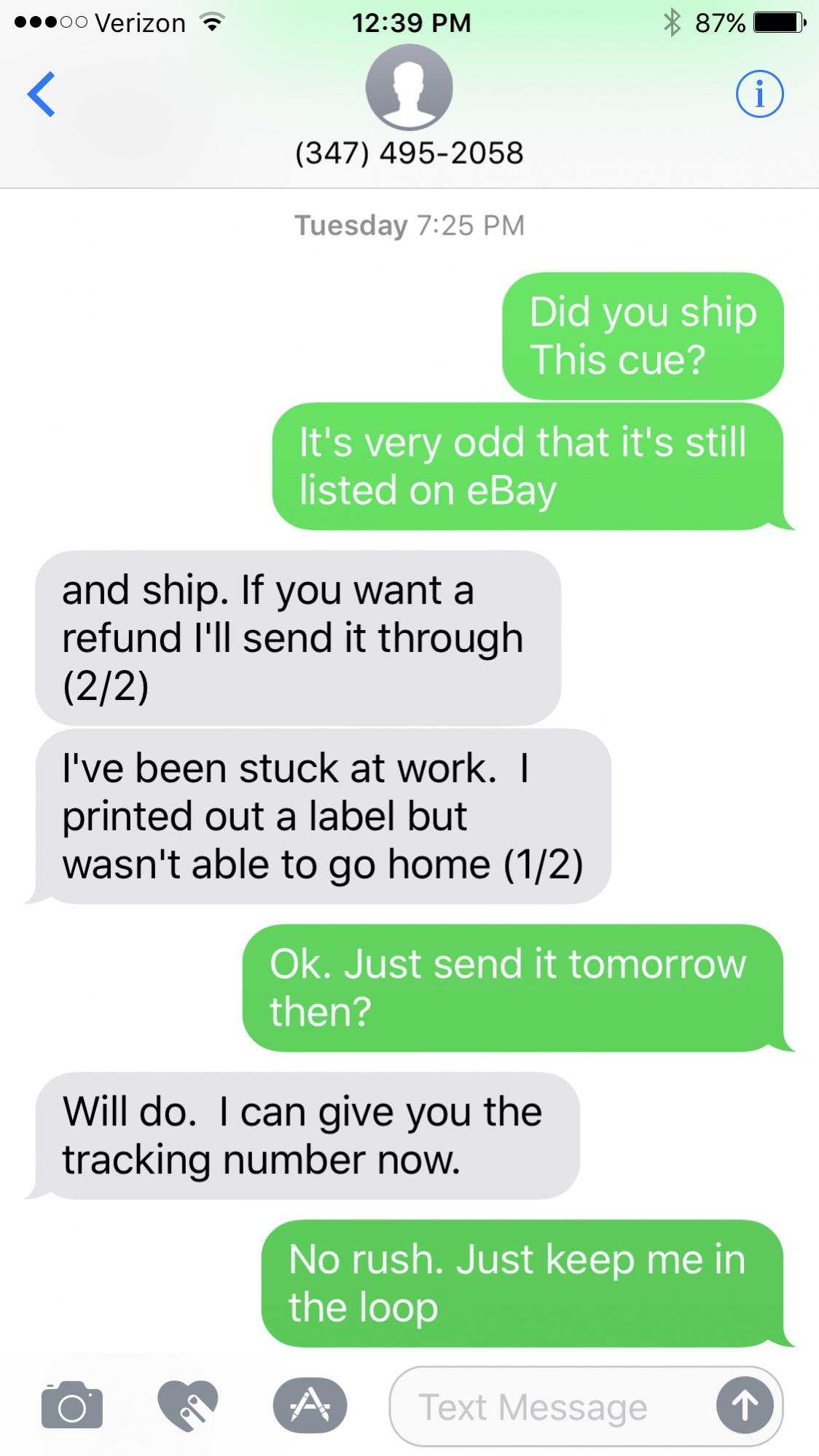Screen dimensions: 819x1456
Task: Go back to the messages list
Action: 42,94
